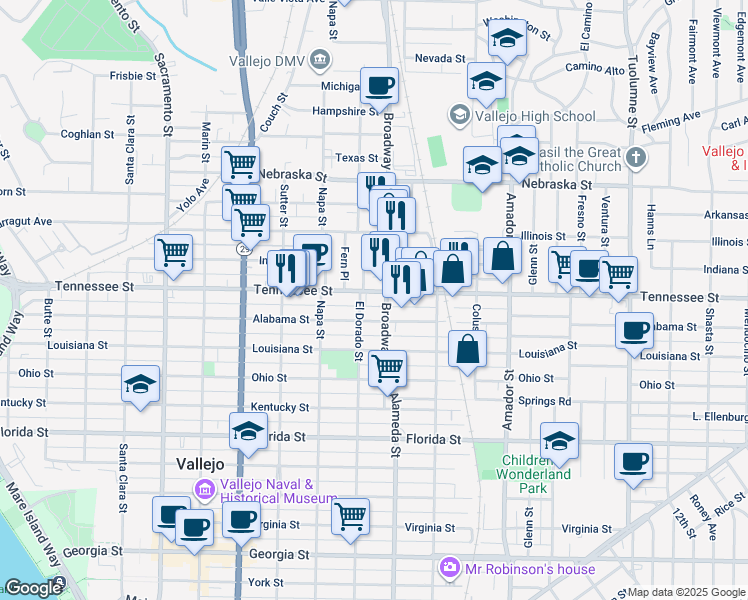Open the shopping cart marker on Ohio St
The image size is (748, 600).
pyautogui.click(x=387, y=368)
